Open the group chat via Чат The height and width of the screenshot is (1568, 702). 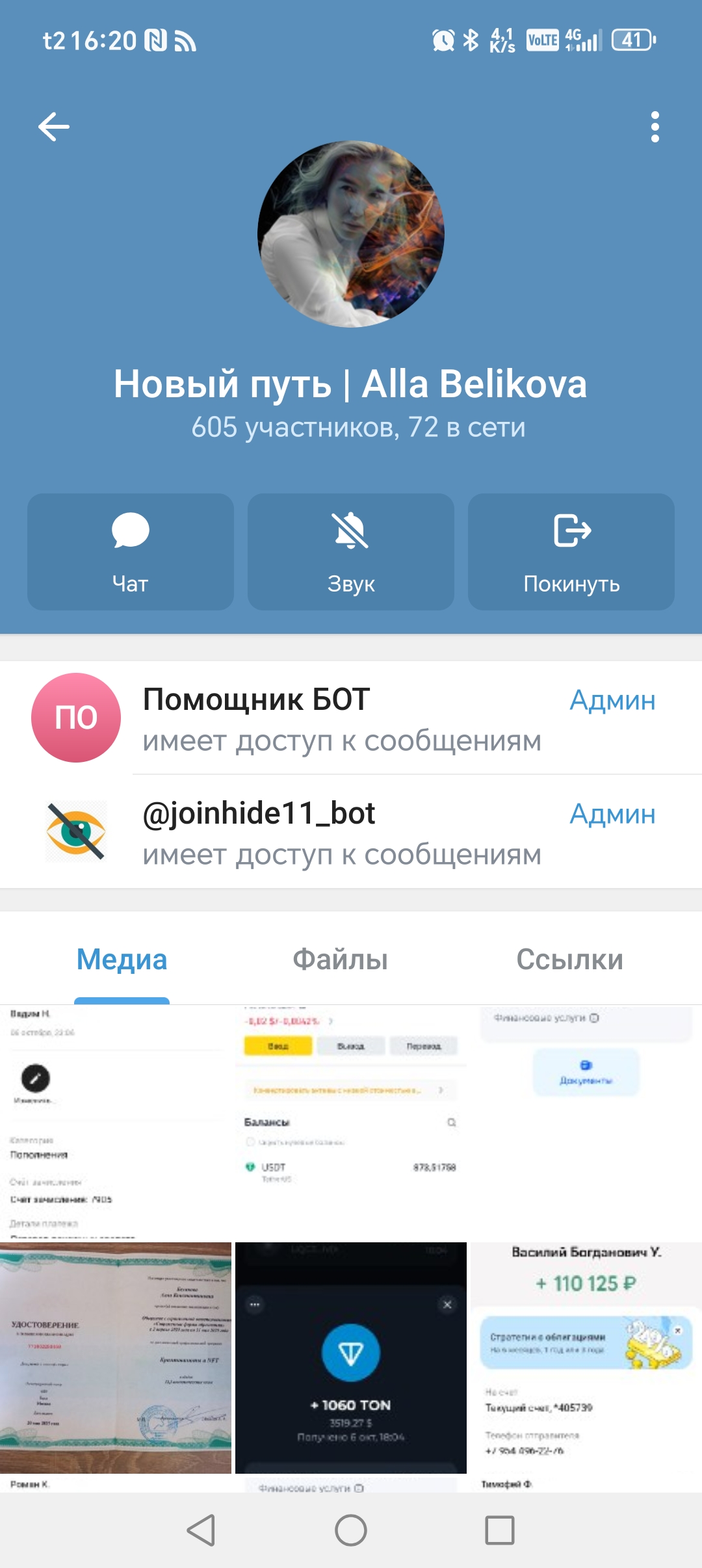coord(131,552)
